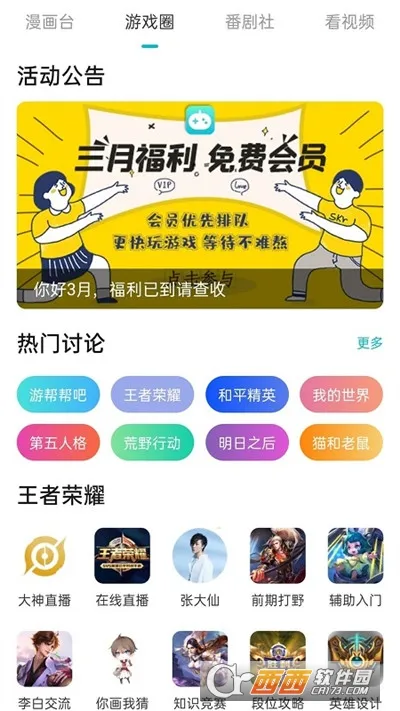400x711 pixels.
Task: Choose the 我的世界 chip
Action: coord(341,394)
